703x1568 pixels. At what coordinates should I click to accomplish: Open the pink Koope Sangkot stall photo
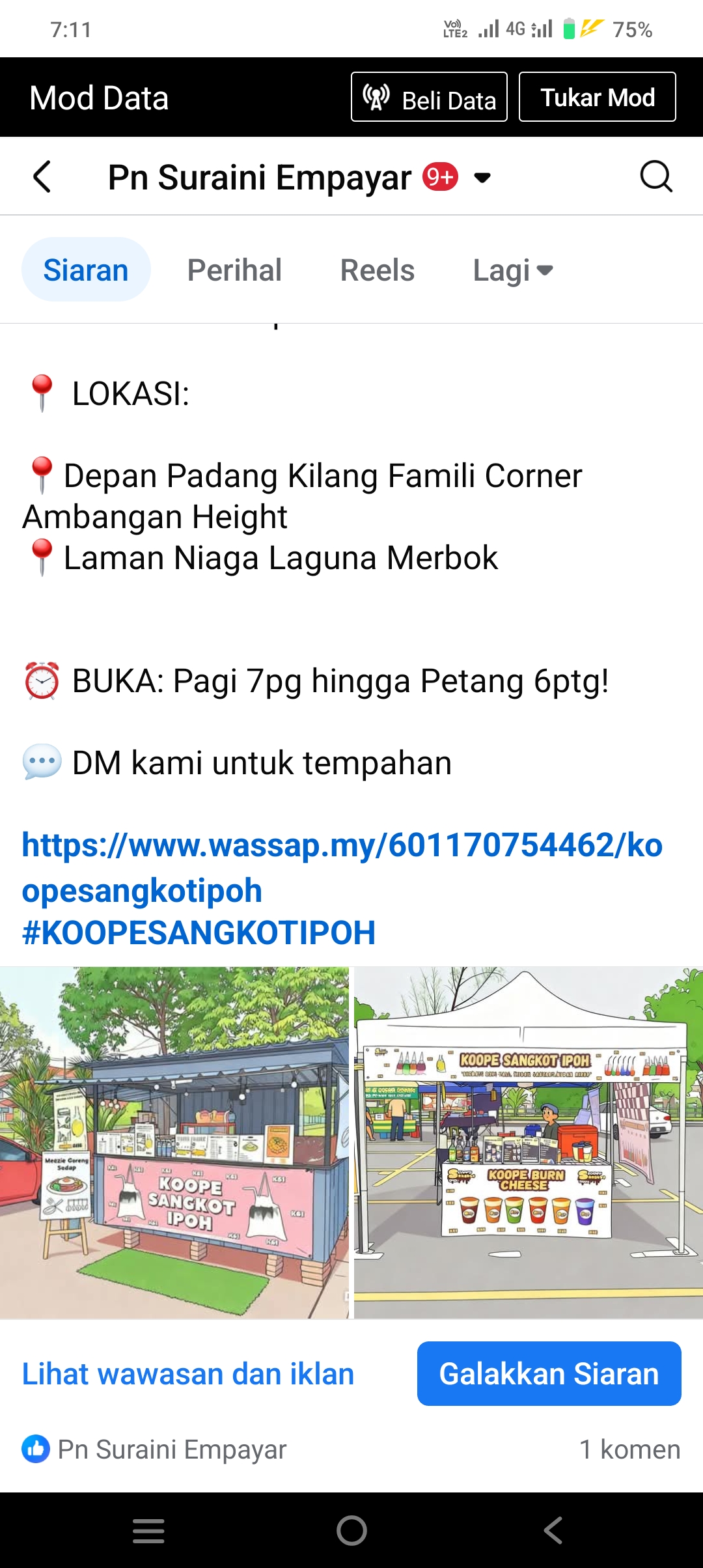pos(174,1143)
